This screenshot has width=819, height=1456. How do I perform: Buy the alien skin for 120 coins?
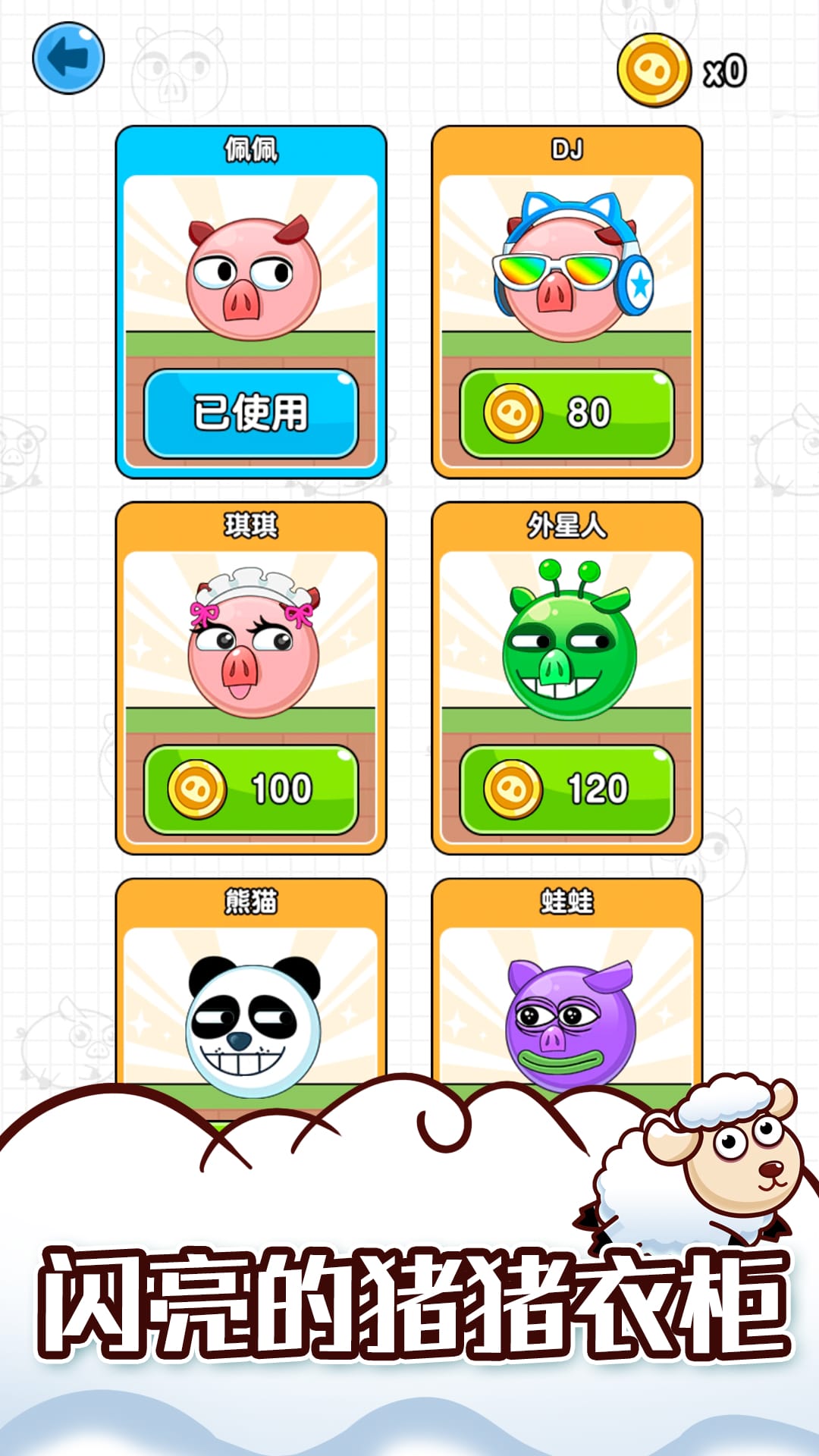pos(569,789)
